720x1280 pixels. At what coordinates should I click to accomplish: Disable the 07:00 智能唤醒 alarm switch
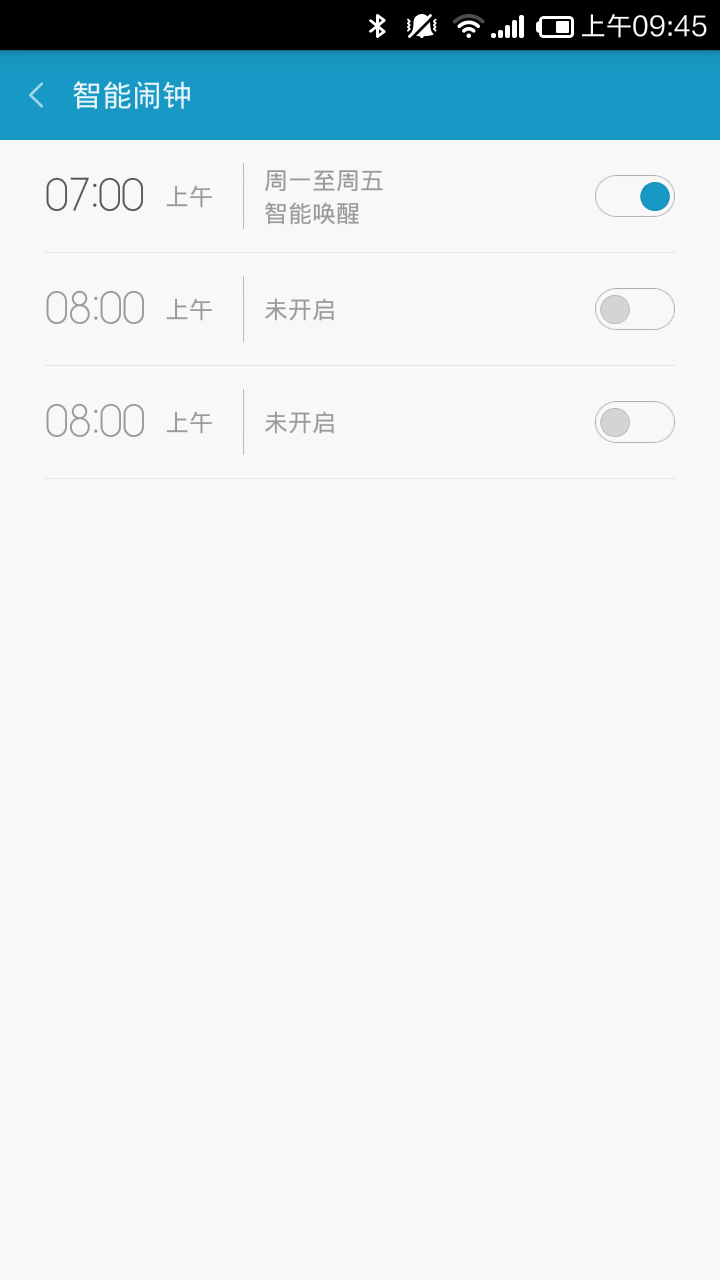pos(635,196)
